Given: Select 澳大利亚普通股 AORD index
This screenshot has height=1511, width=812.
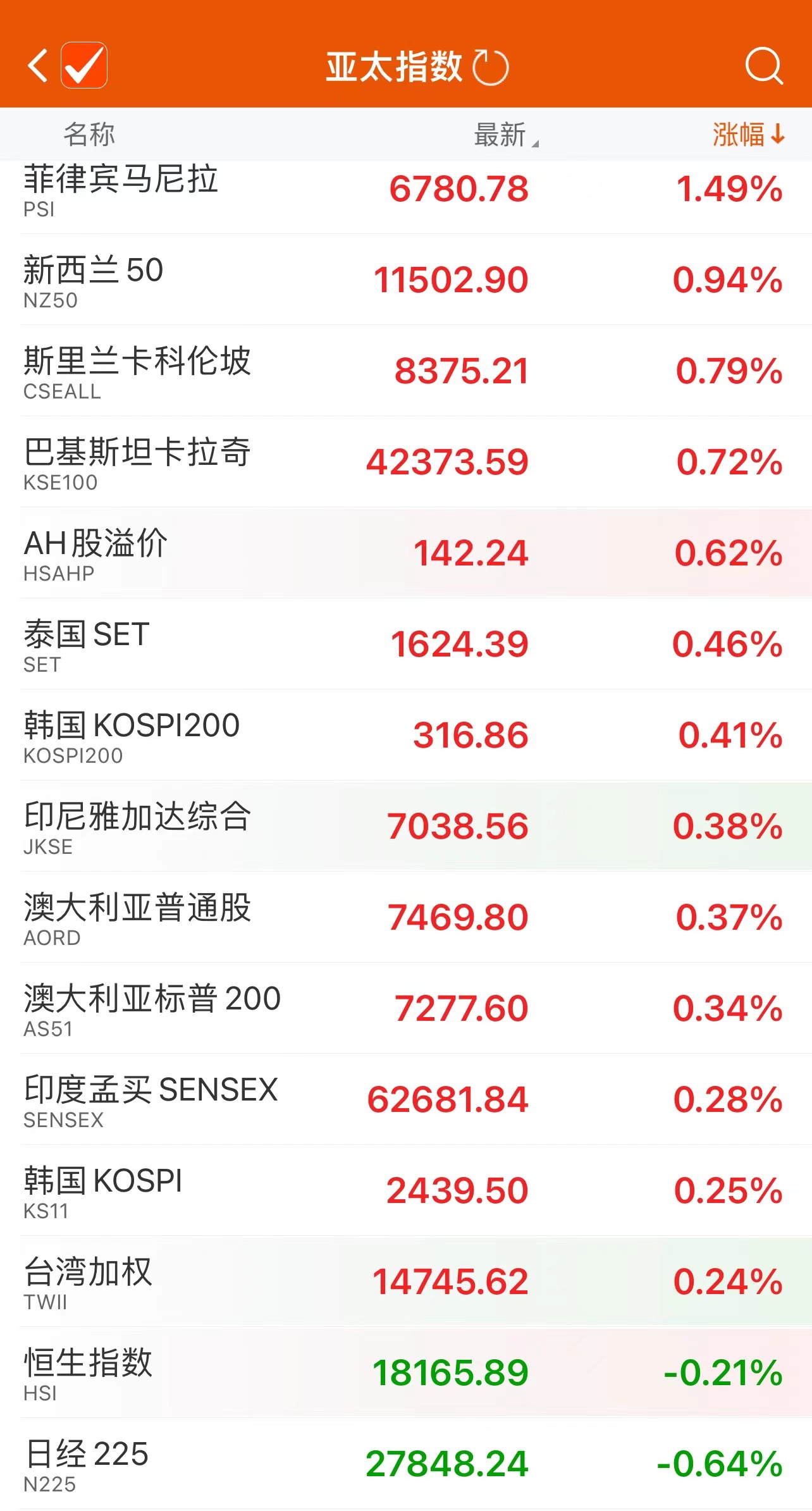Looking at the screenshot, I should [406, 918].
